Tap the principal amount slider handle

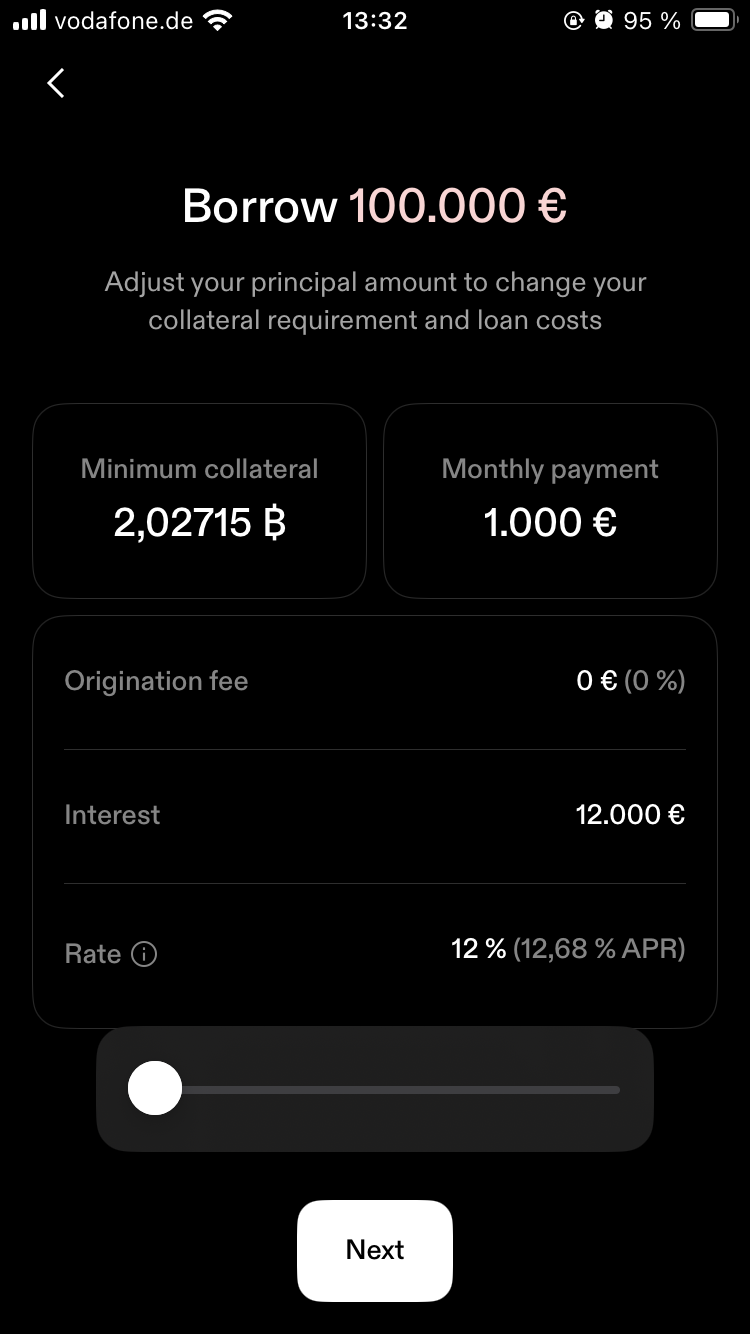[155, 1089]
